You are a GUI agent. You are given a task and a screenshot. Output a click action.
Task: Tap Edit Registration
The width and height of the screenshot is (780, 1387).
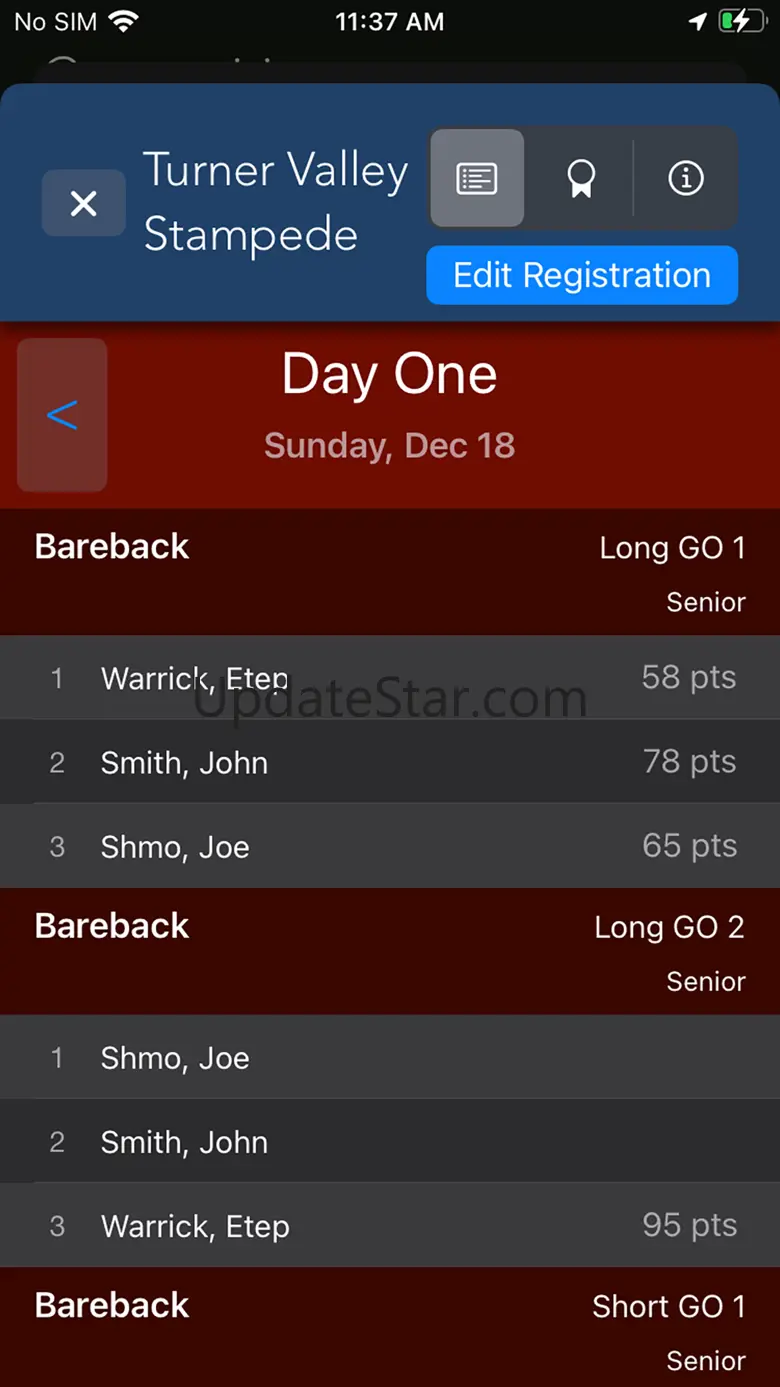[x=582, y=275]
